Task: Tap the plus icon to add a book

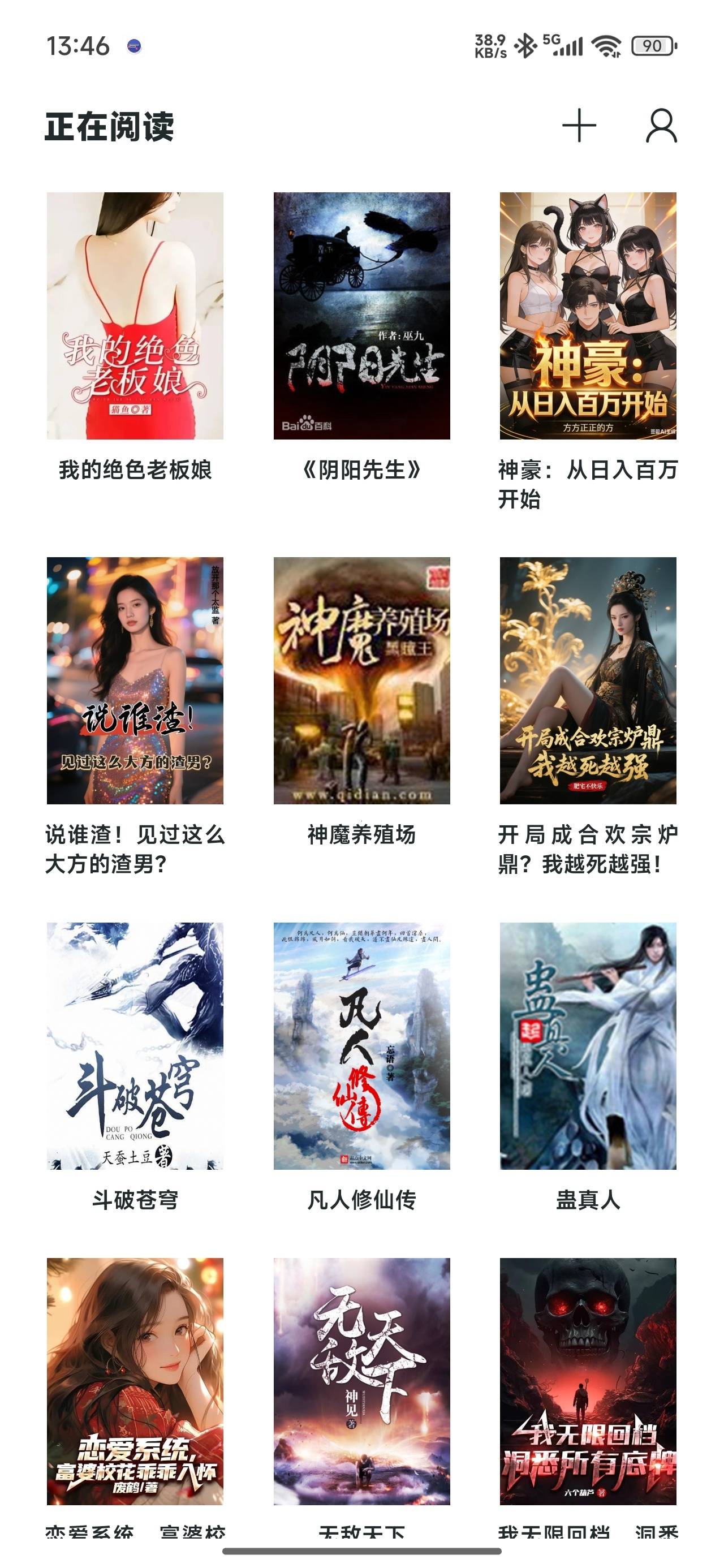Action: click(x=579, y=126)
